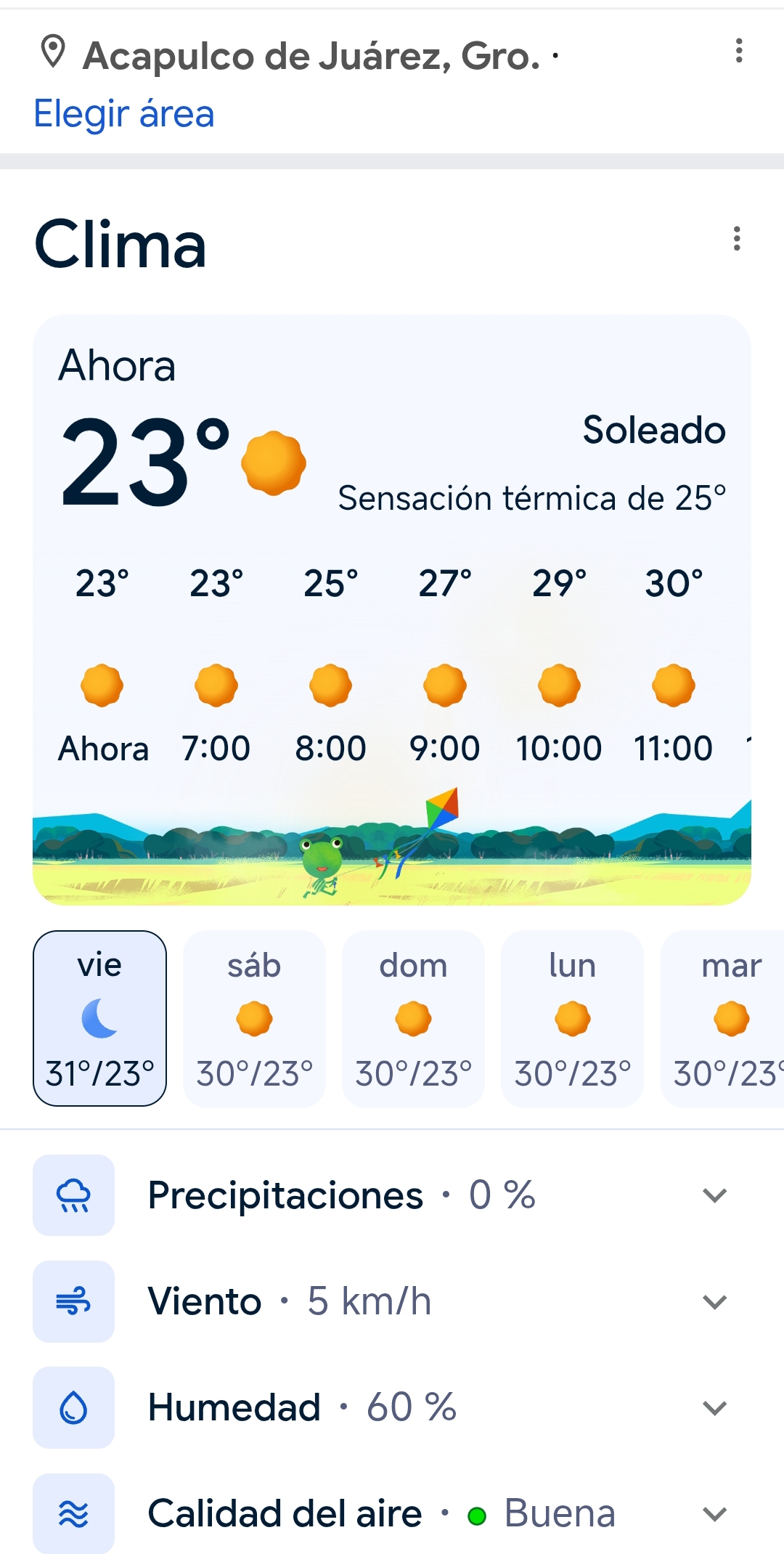The image size is (784, 1554).
Task: Switch to the sáb forecast
Action: pyautogui.click(x=254, y=1018)
